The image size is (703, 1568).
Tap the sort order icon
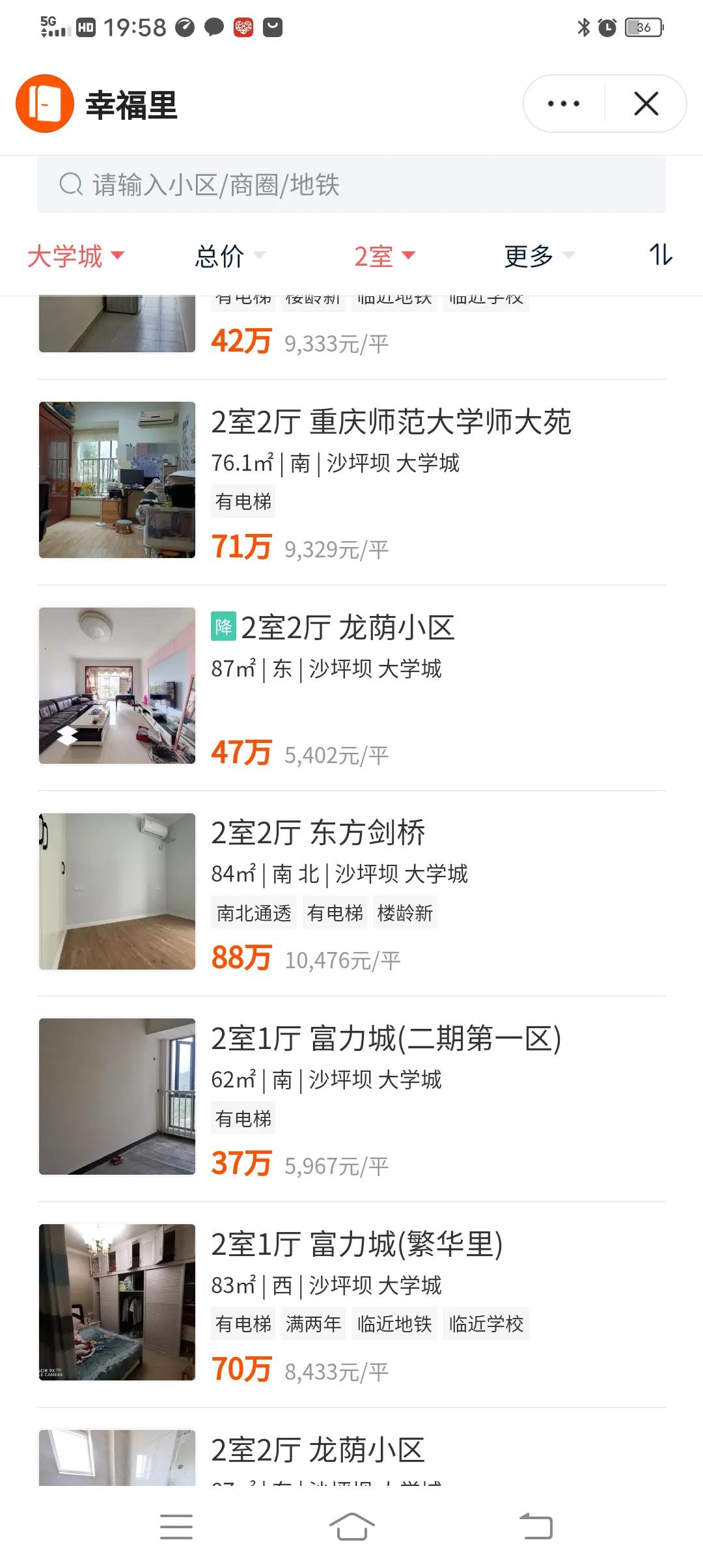click(660, 255)
